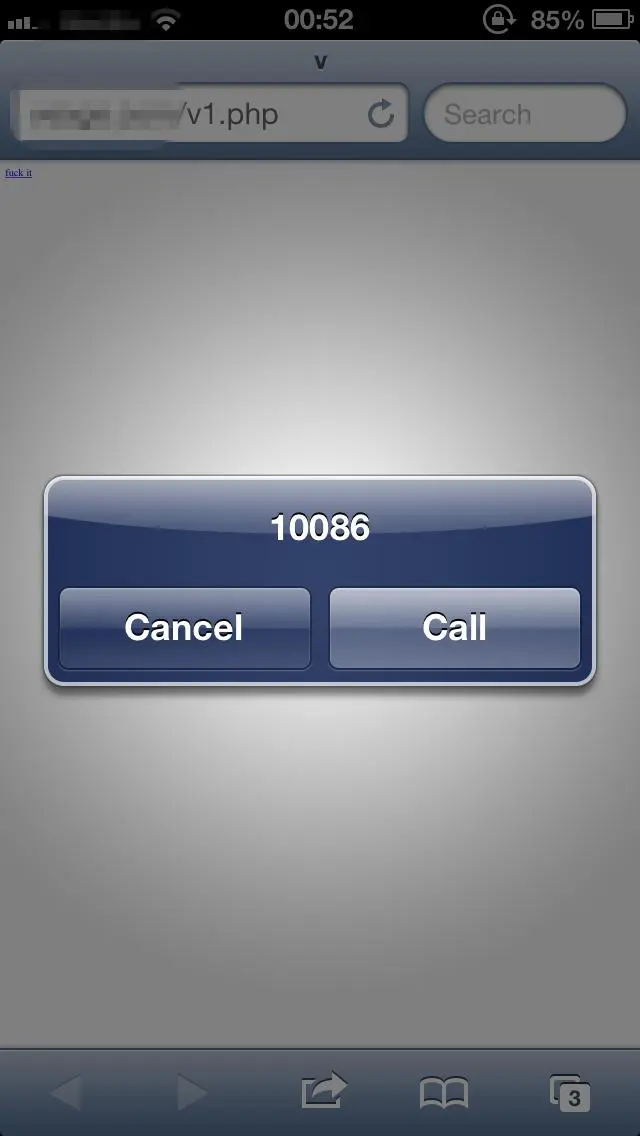Show the open tabs pages
640x1136 pixels.
click(x=570, y=1092)
